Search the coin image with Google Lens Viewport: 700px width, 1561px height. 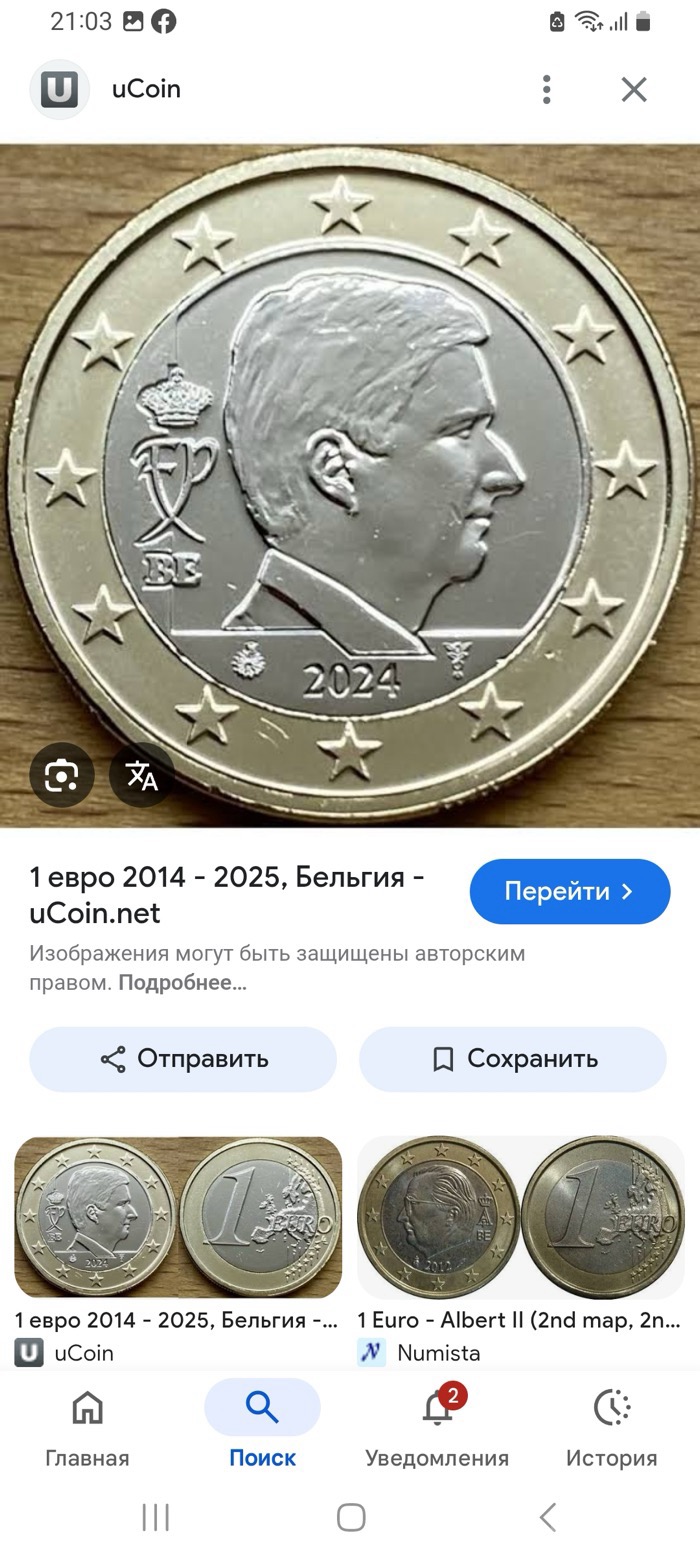point(61,775)
